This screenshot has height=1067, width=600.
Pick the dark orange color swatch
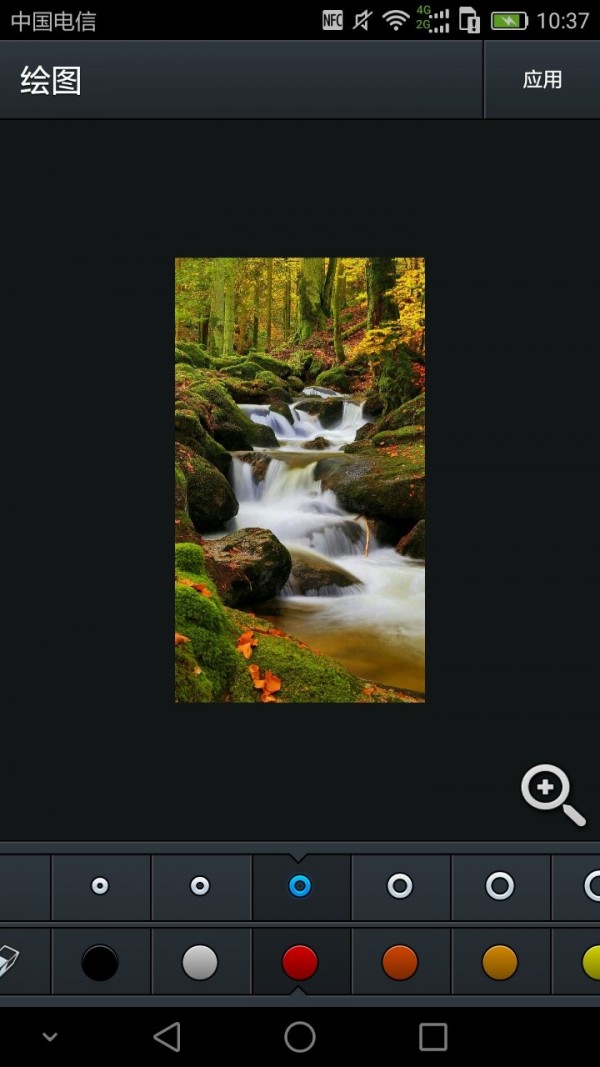[x=400, y=962]
